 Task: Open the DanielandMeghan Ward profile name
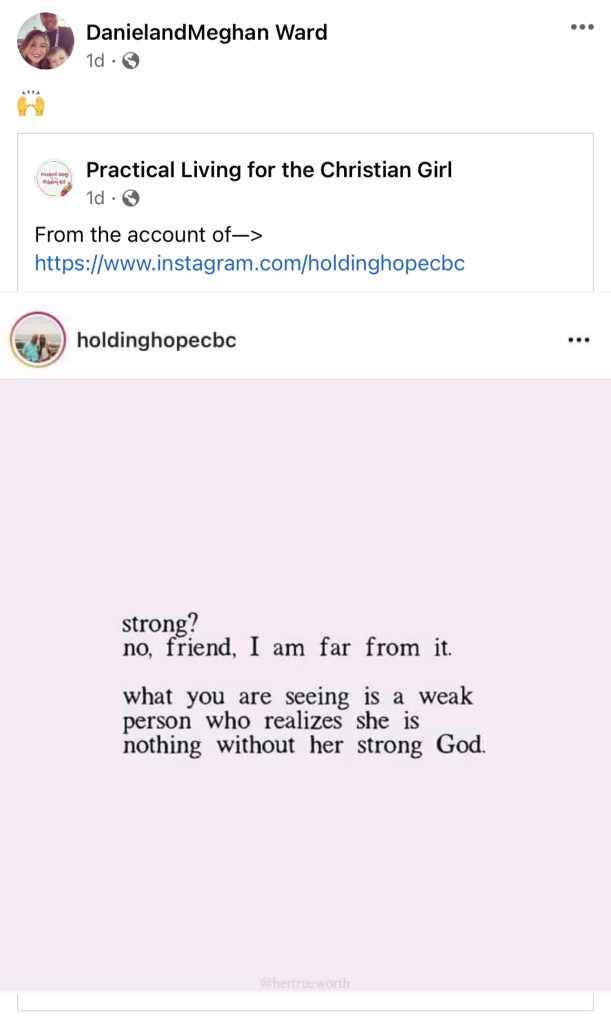pos(206,33)
